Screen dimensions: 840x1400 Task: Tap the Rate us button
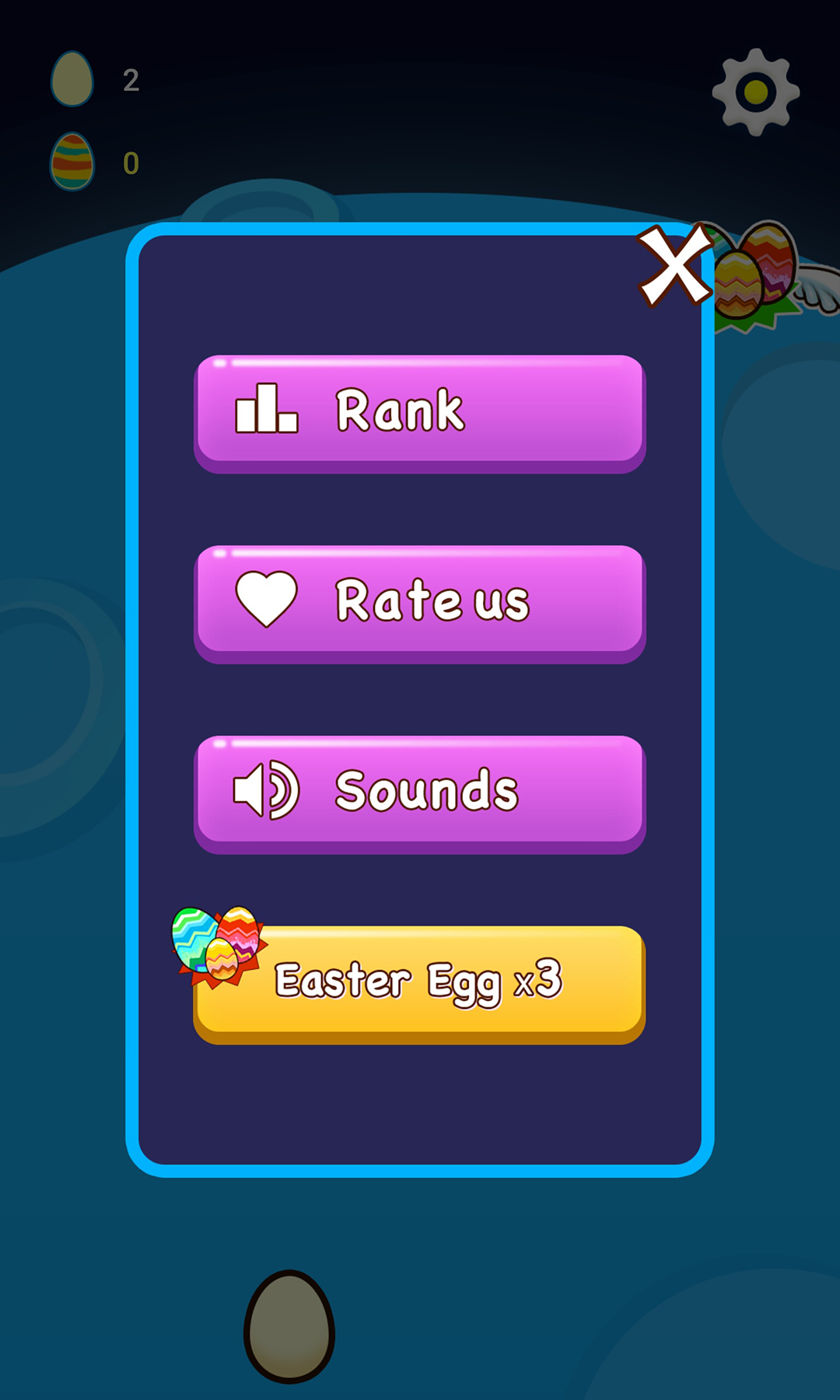(419, 602)
